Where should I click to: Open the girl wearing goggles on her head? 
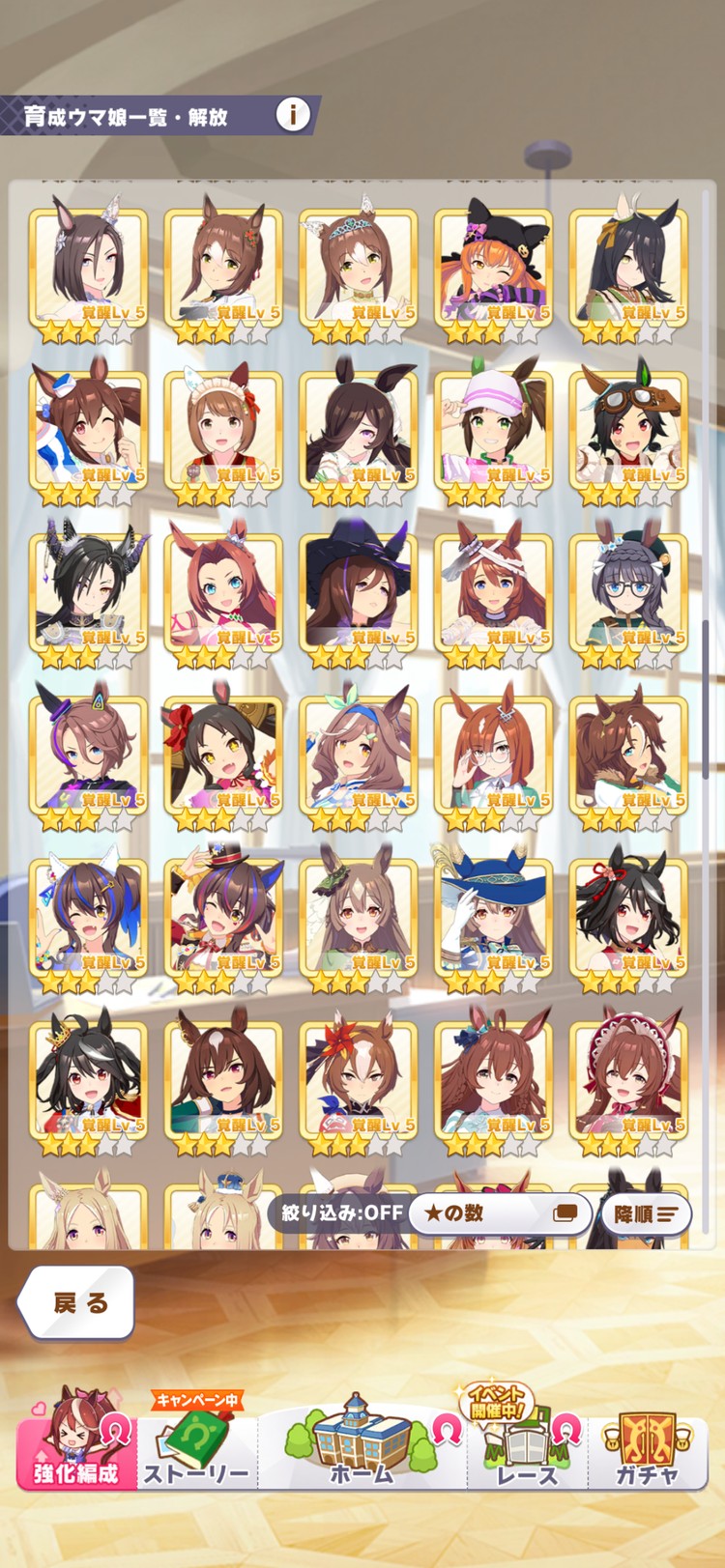(x=628, y=428)
